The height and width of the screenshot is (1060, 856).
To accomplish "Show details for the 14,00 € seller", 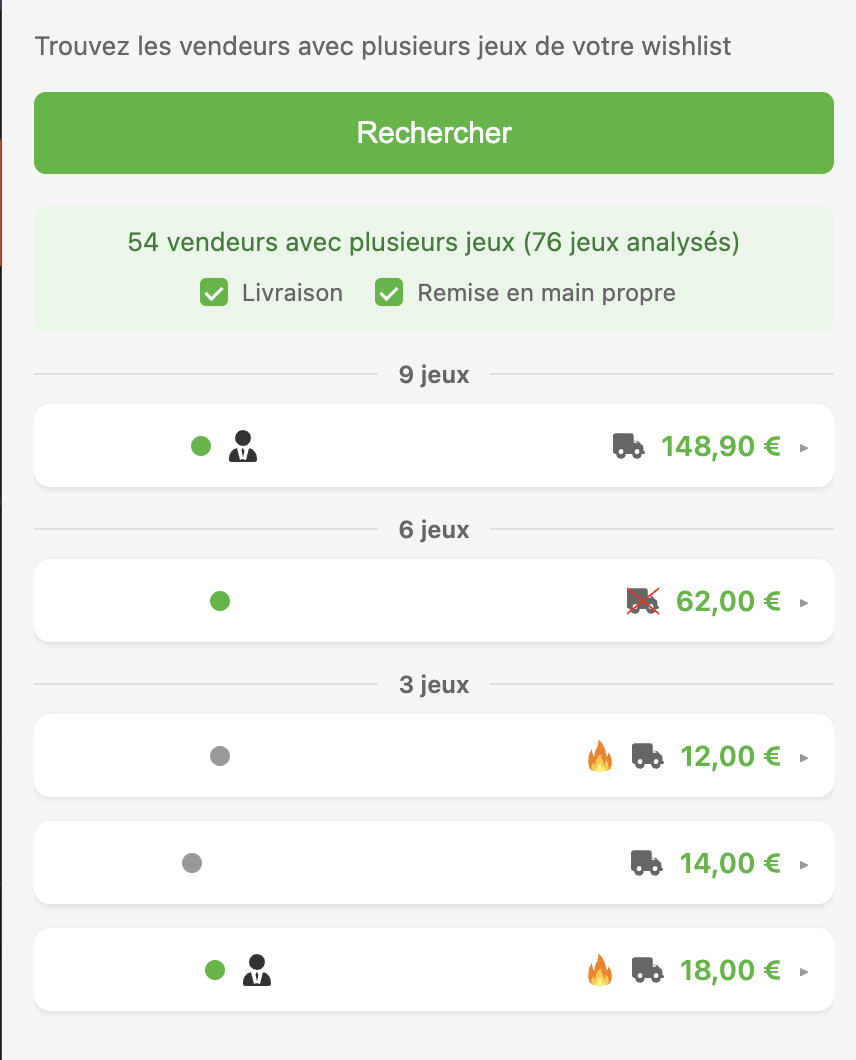I will 803,863.
